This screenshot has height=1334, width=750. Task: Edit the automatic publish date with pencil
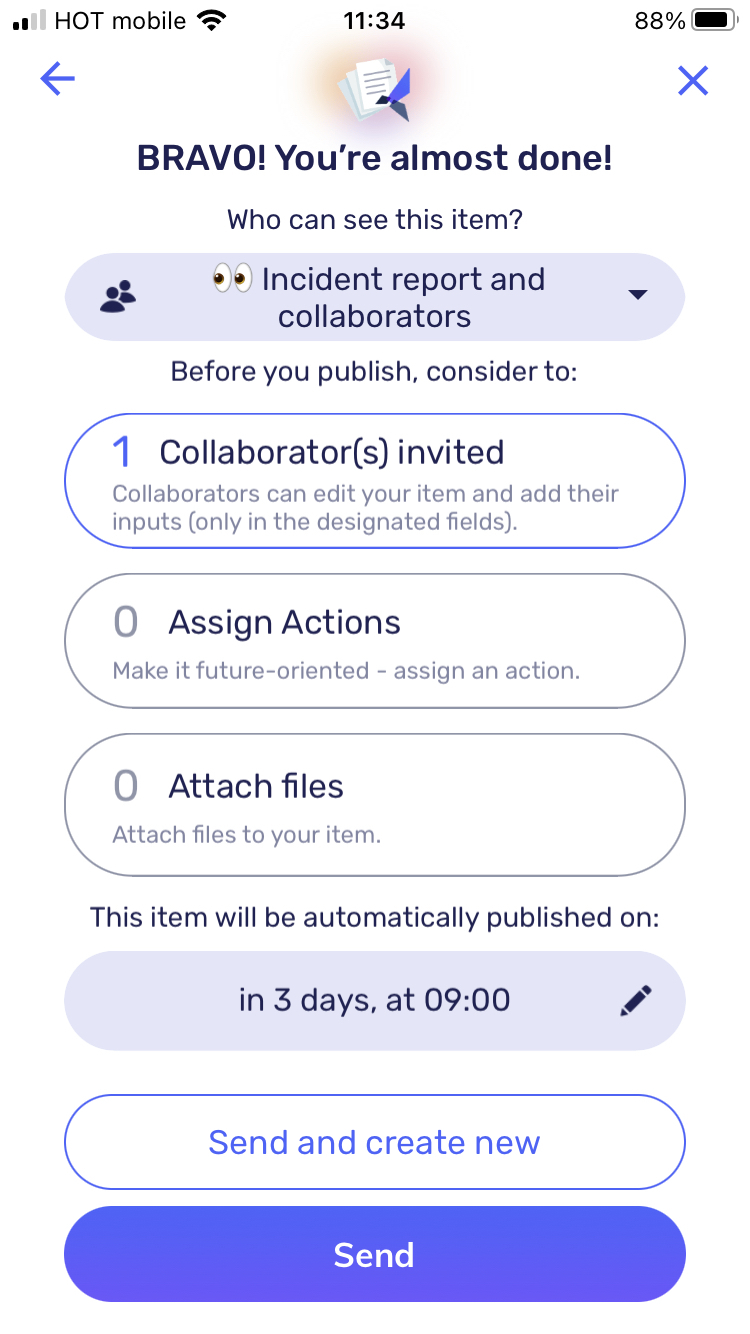pyautogui.click(x=636, y=1000)
